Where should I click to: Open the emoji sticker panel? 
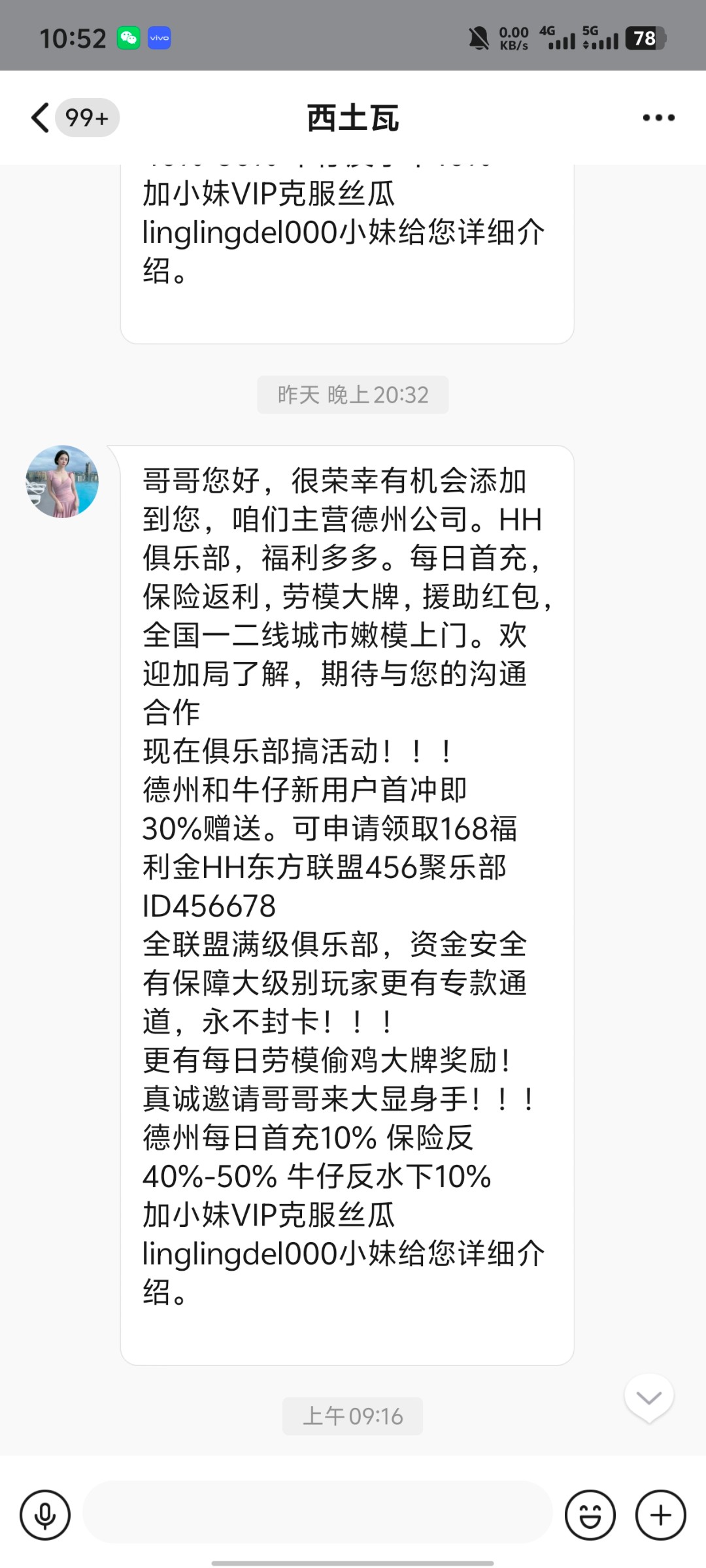click(590, 1514)
